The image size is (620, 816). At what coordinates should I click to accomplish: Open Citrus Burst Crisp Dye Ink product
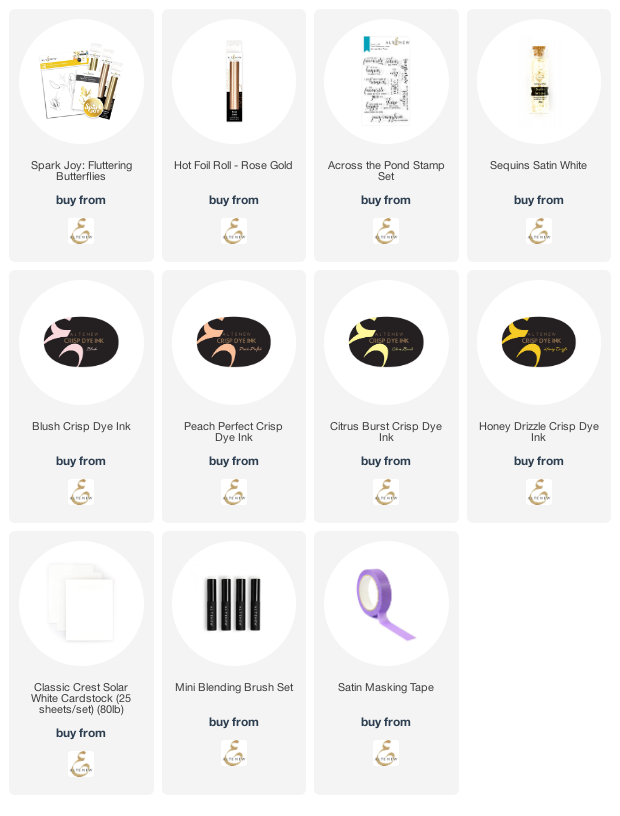(x=386, y=343)
